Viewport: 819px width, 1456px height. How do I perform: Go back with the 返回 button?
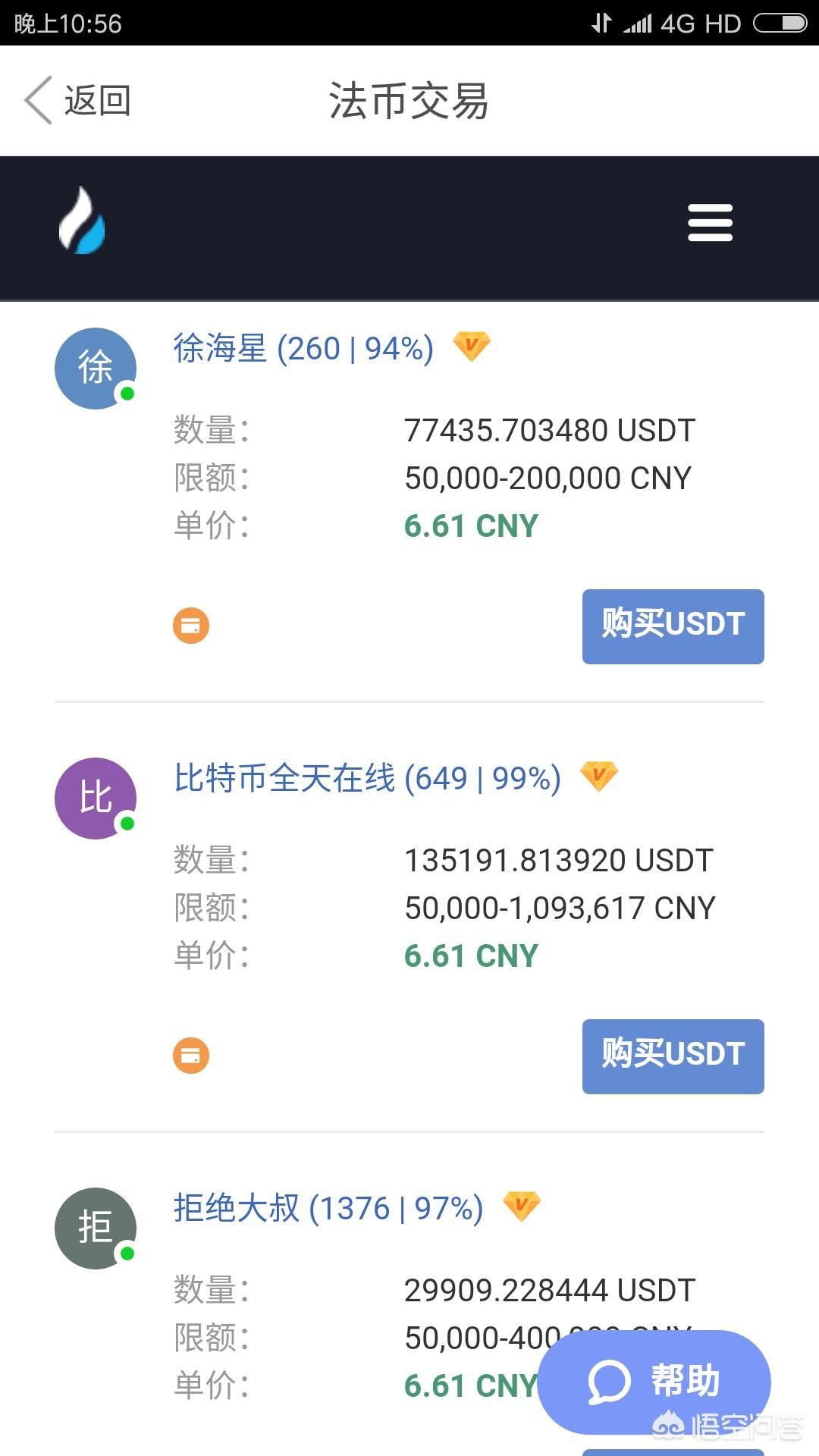(78, 101)
